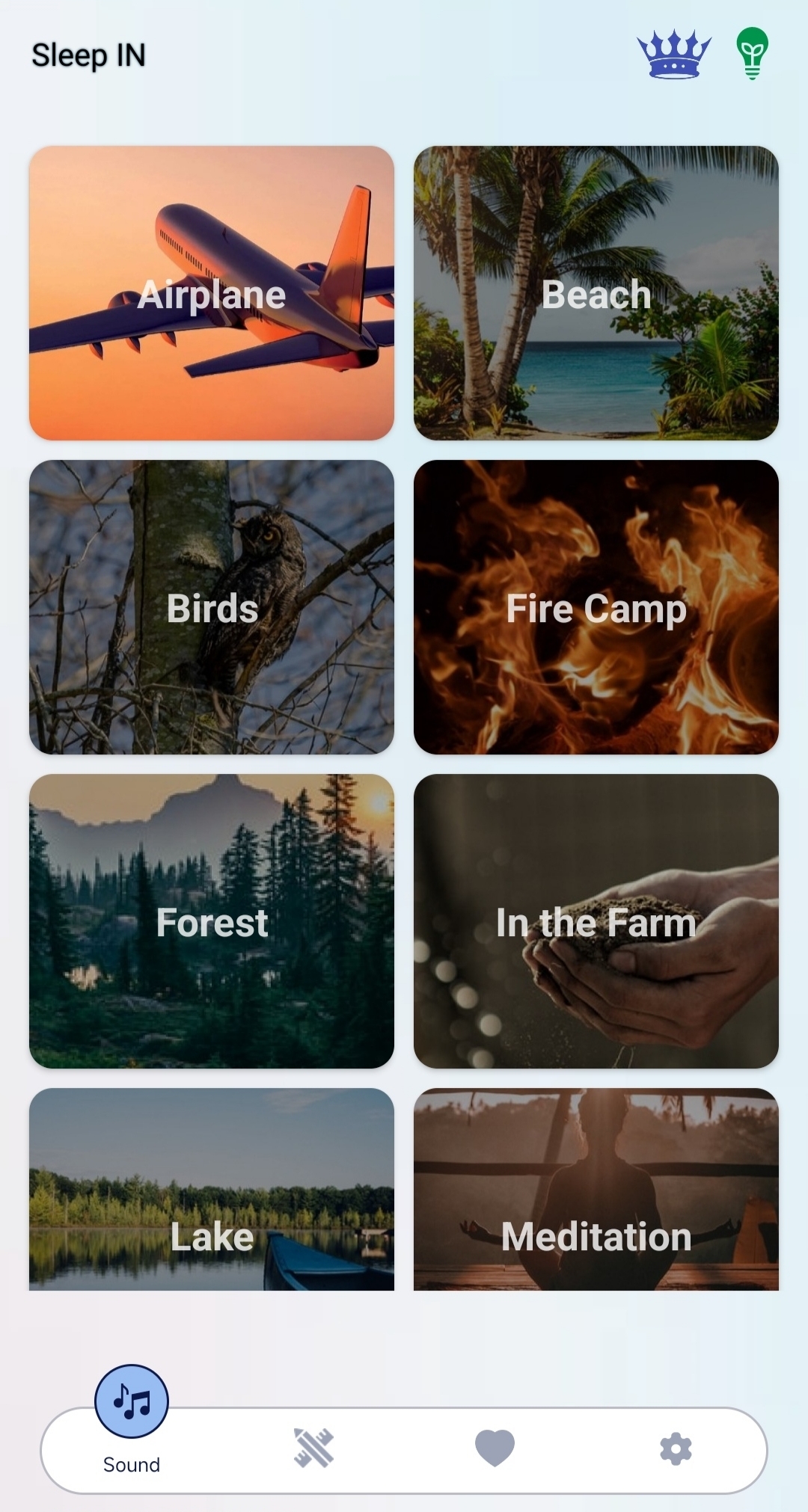
Task: Select the Birds sound tile
Action: [212, 607]
